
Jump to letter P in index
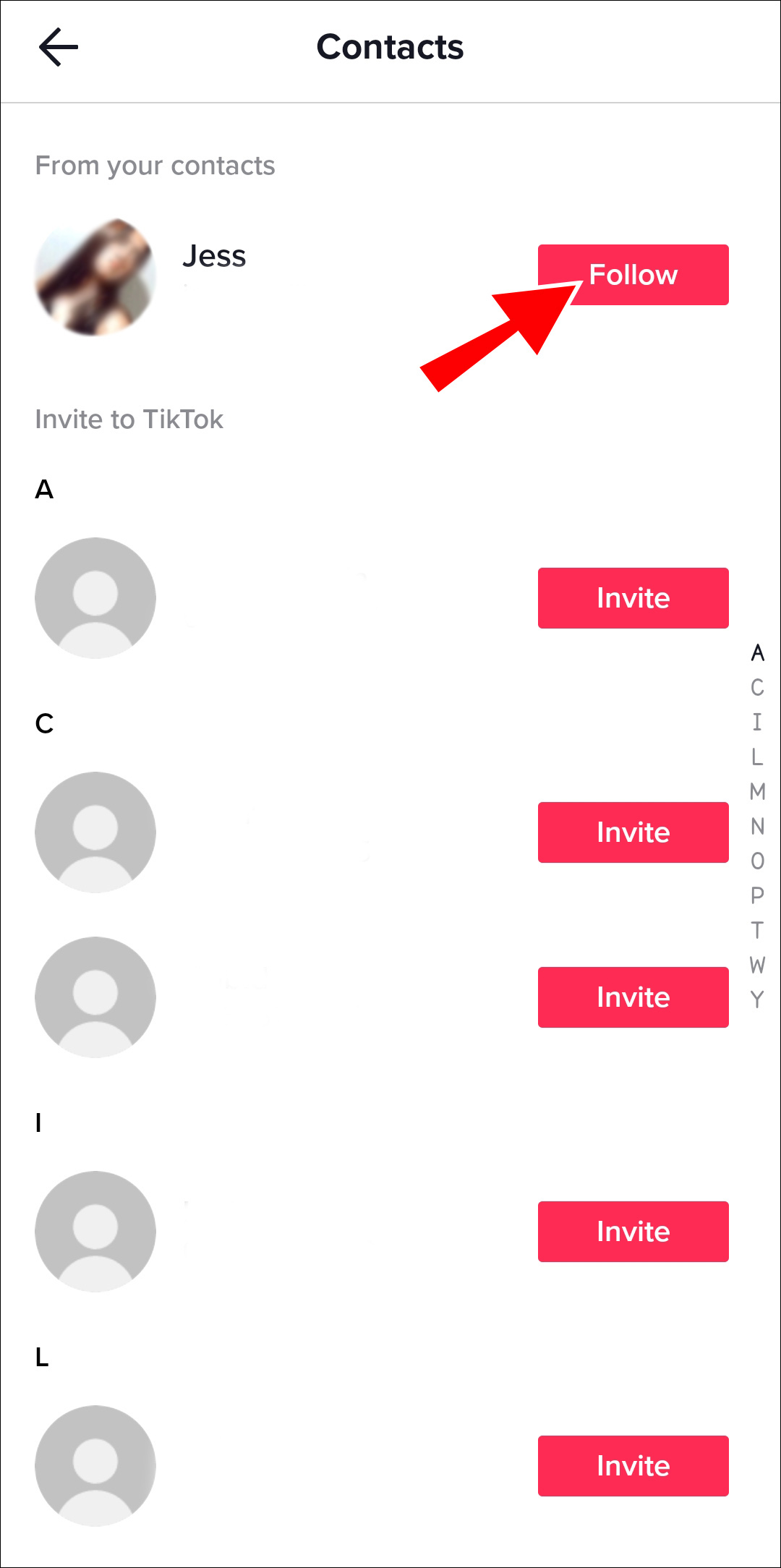tap(757, 895)
